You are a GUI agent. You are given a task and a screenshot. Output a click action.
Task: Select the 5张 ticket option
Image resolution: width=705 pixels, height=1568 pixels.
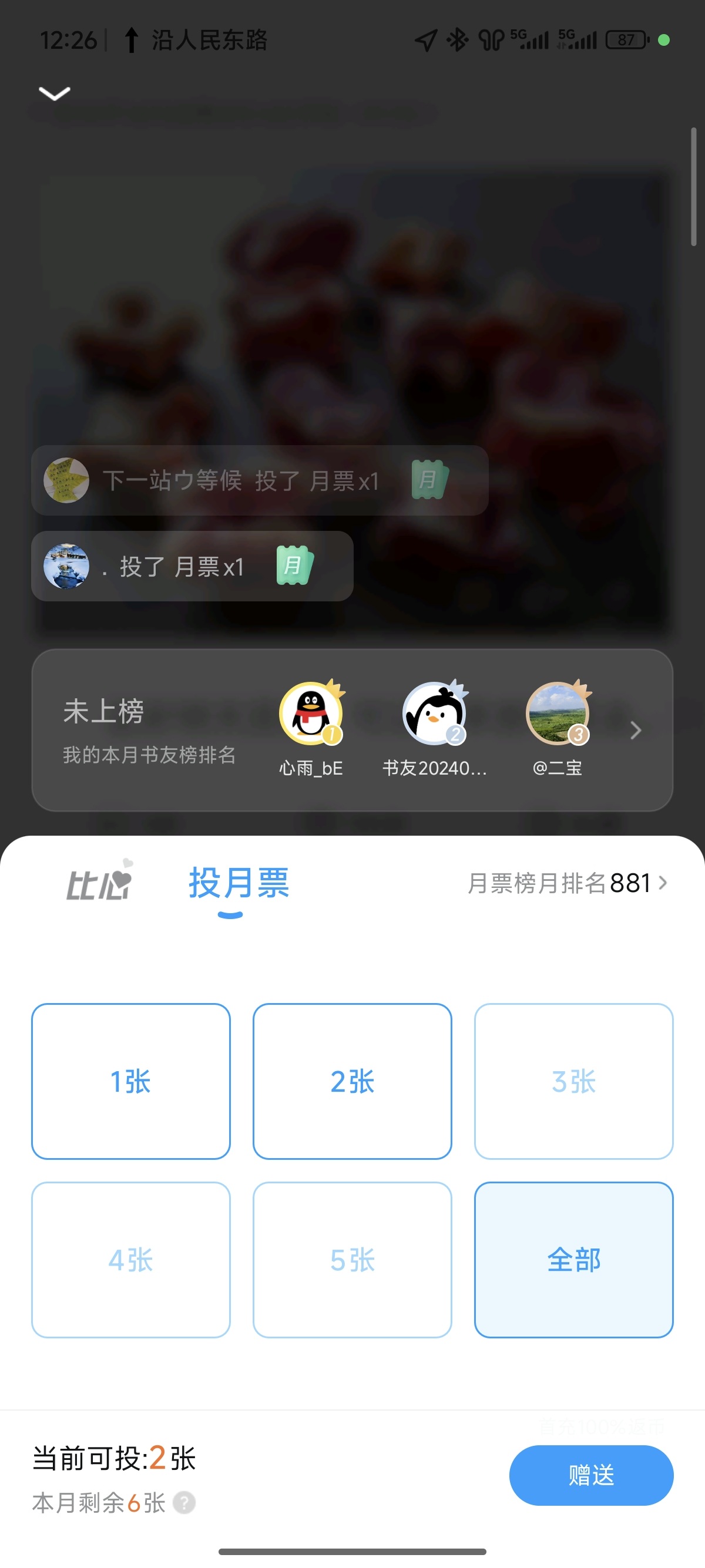tap(352, 1259)
